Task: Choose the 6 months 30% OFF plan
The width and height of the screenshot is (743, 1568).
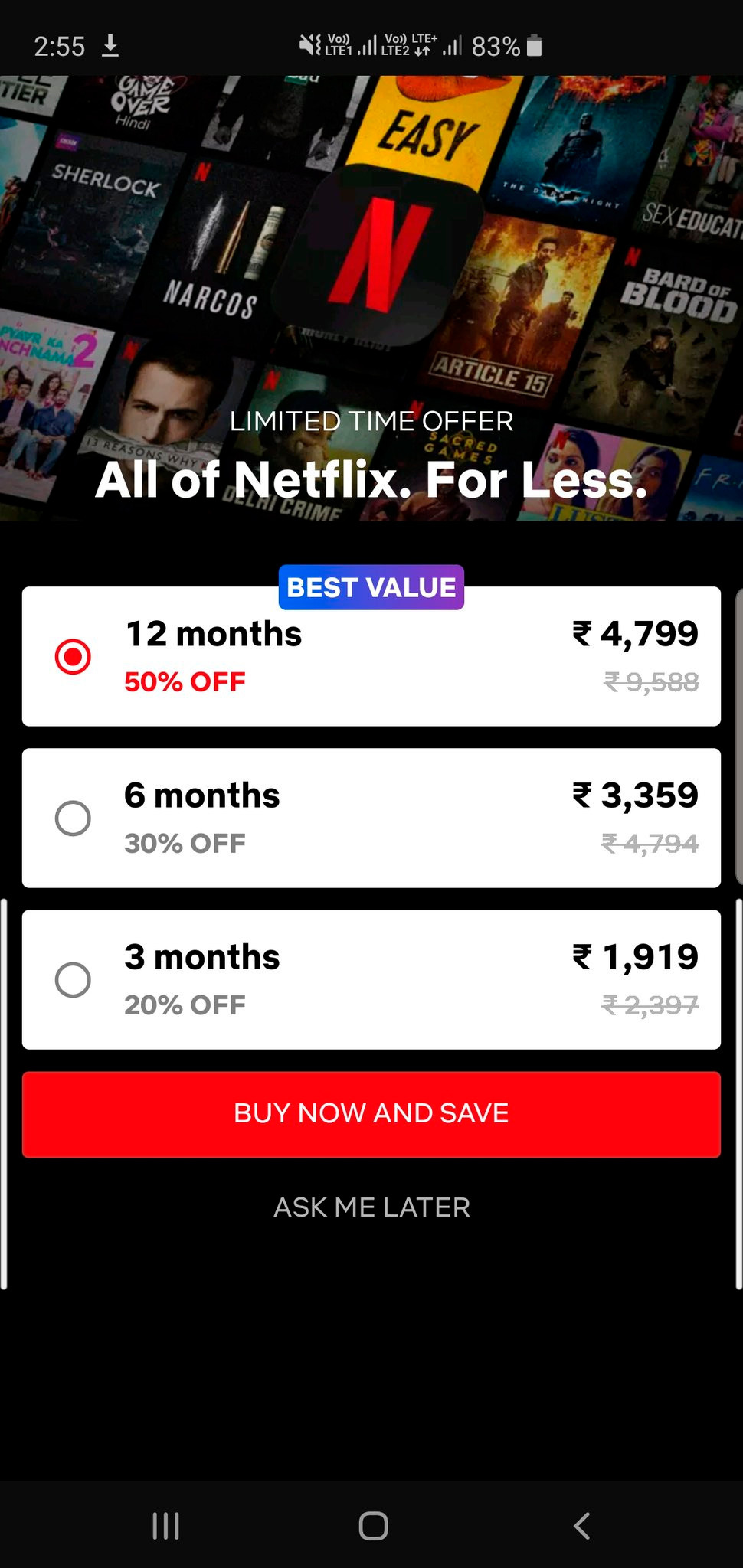Action: [74, 818]
